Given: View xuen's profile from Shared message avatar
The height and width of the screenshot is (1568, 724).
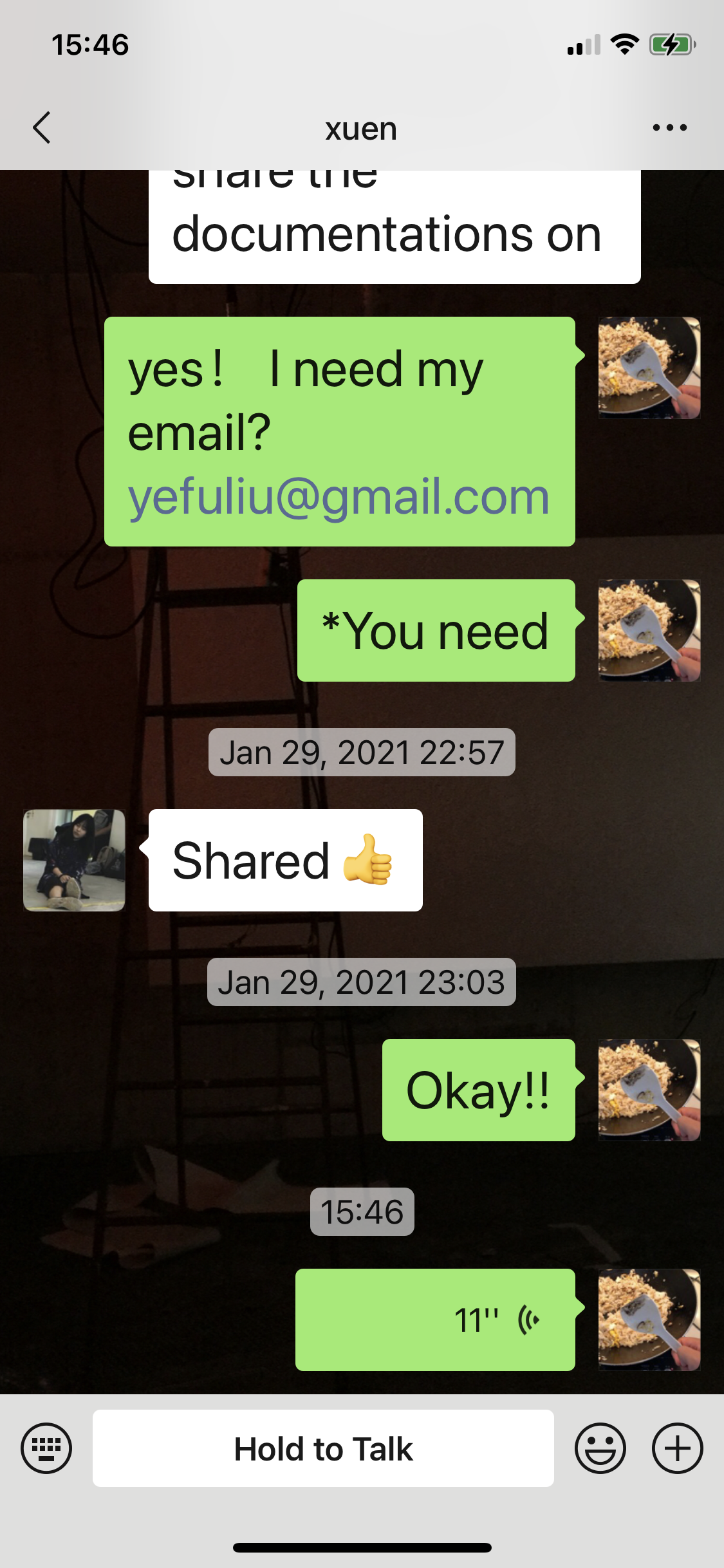Looking at the screenshot, I should pyautogui.click(x=74, y=860).
